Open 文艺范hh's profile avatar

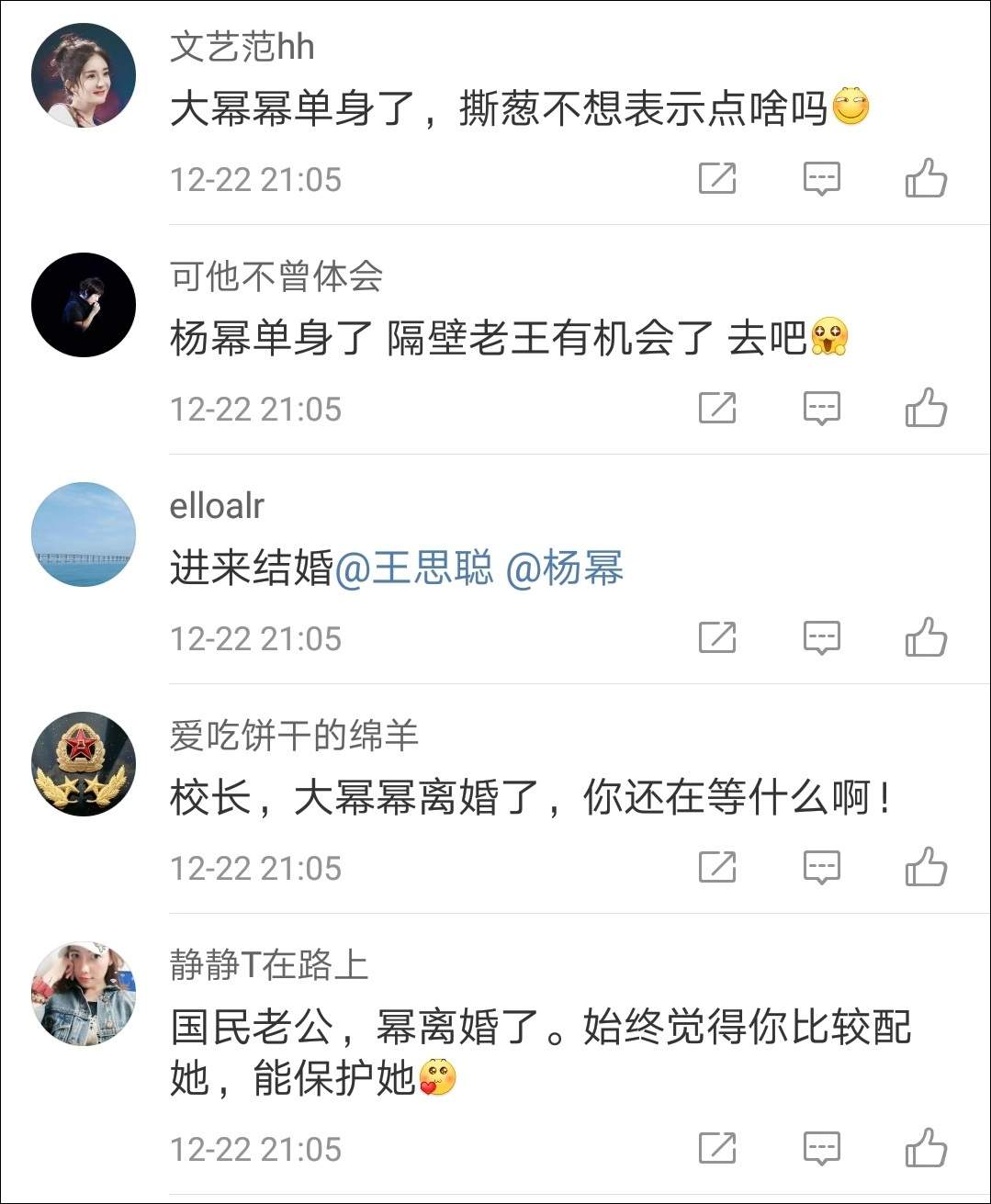click(84, 75)
